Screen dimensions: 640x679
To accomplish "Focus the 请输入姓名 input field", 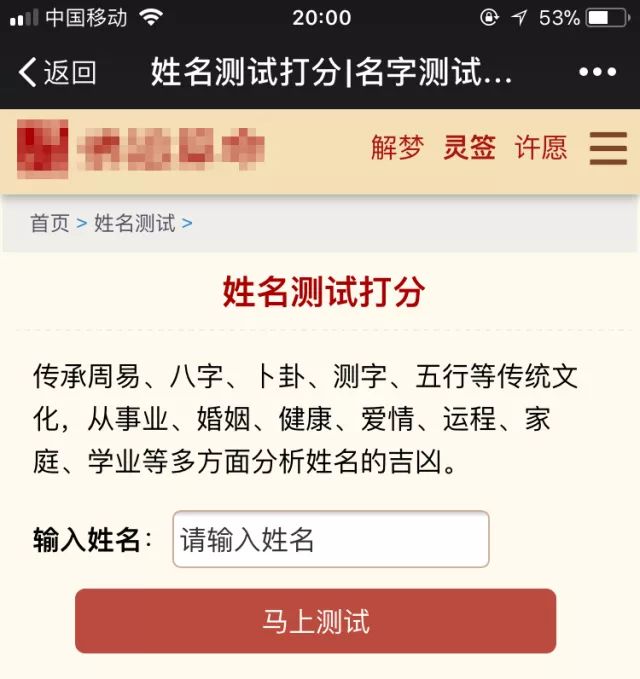I will click(330, 540).
